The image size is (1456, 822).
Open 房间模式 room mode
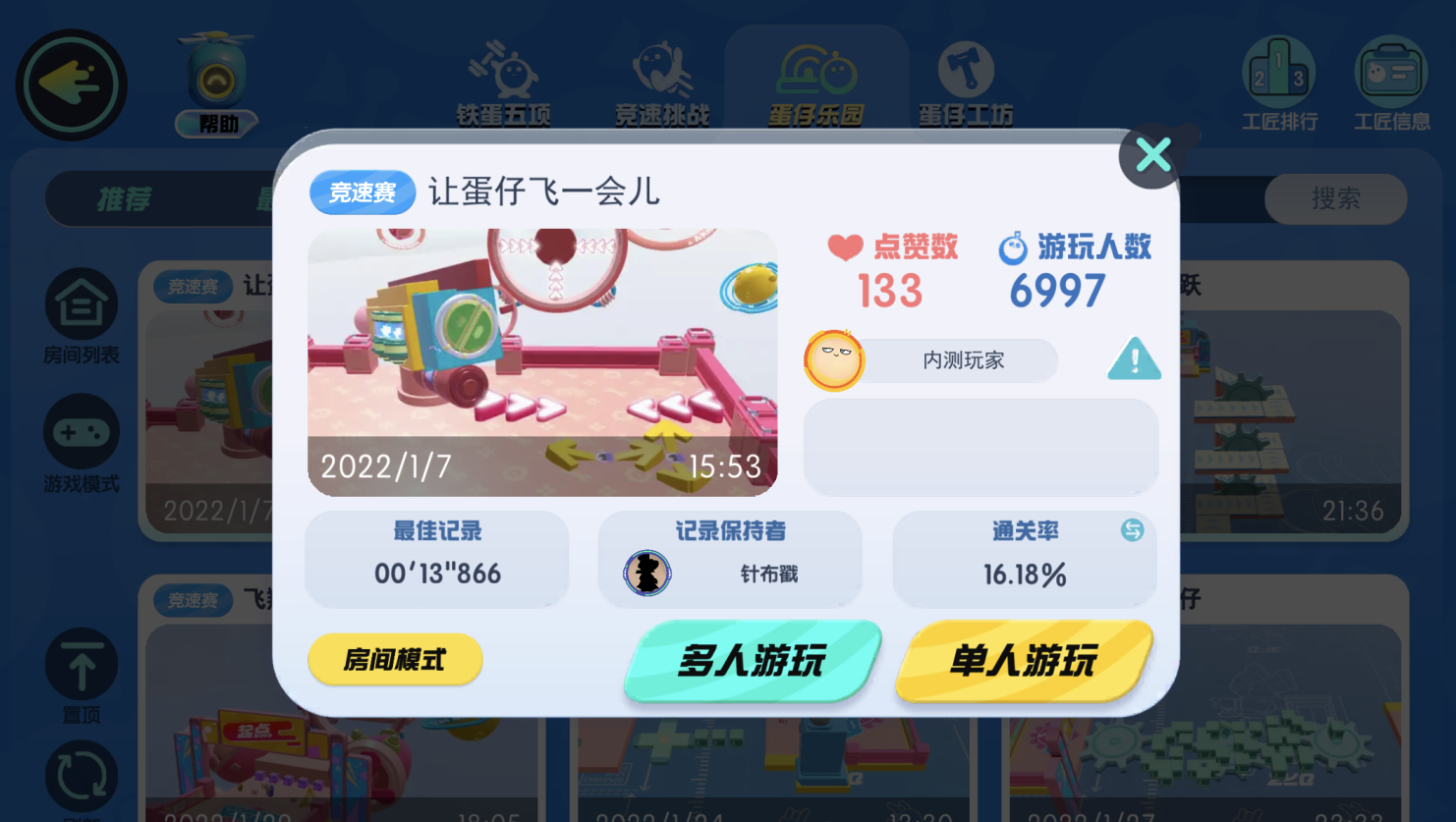(x=395, y=659)
